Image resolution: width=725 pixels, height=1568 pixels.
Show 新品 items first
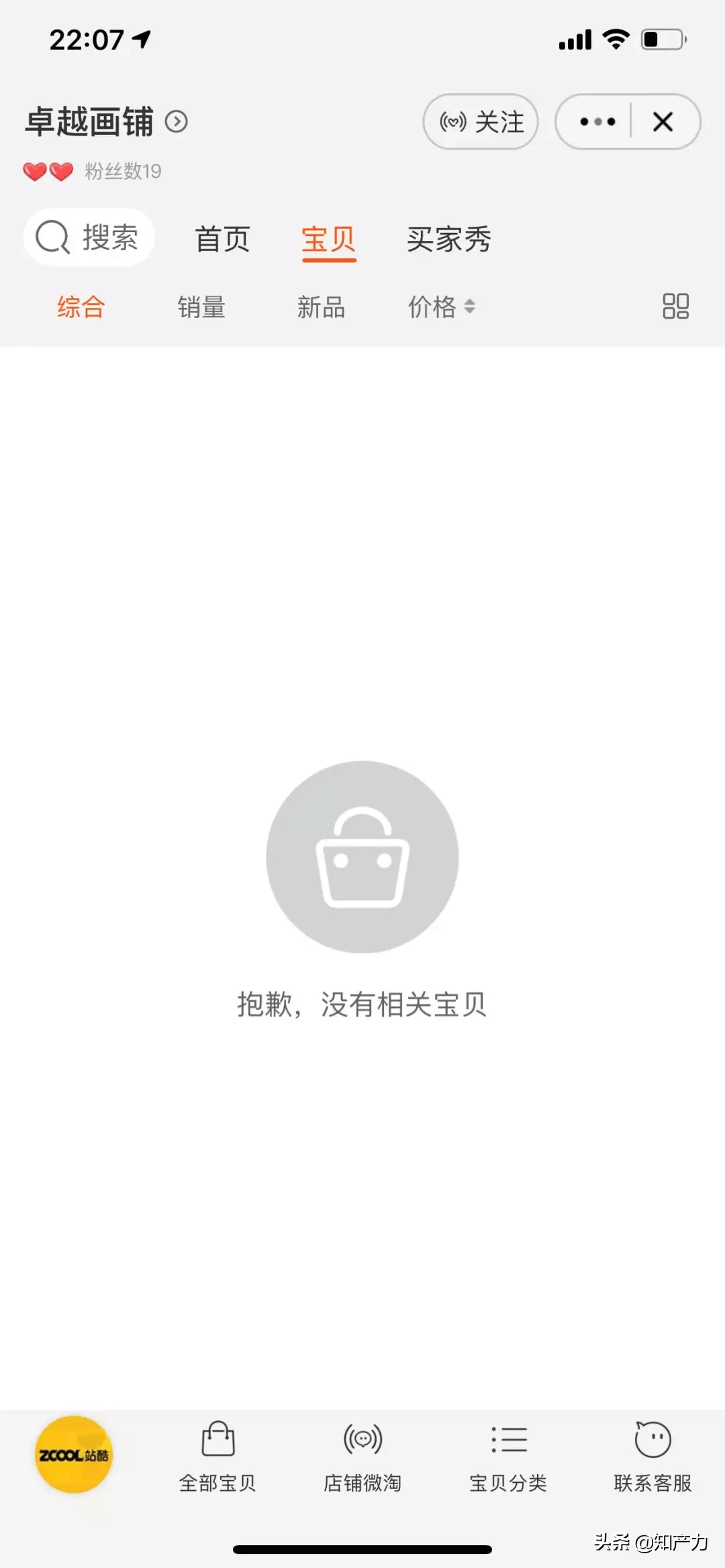(x=322, y=307)
